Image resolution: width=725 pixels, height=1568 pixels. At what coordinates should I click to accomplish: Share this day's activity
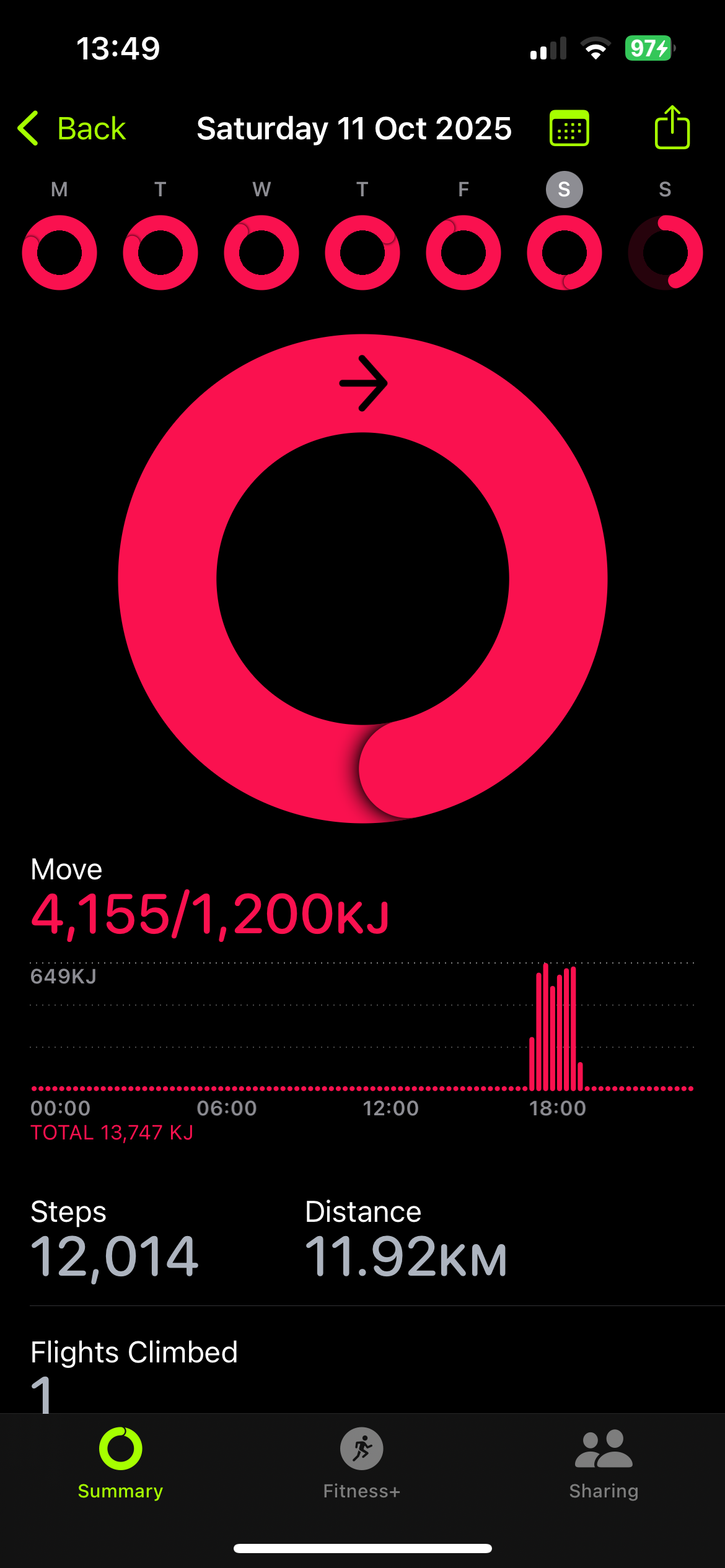pyautogui.click(x=672, y=128)
